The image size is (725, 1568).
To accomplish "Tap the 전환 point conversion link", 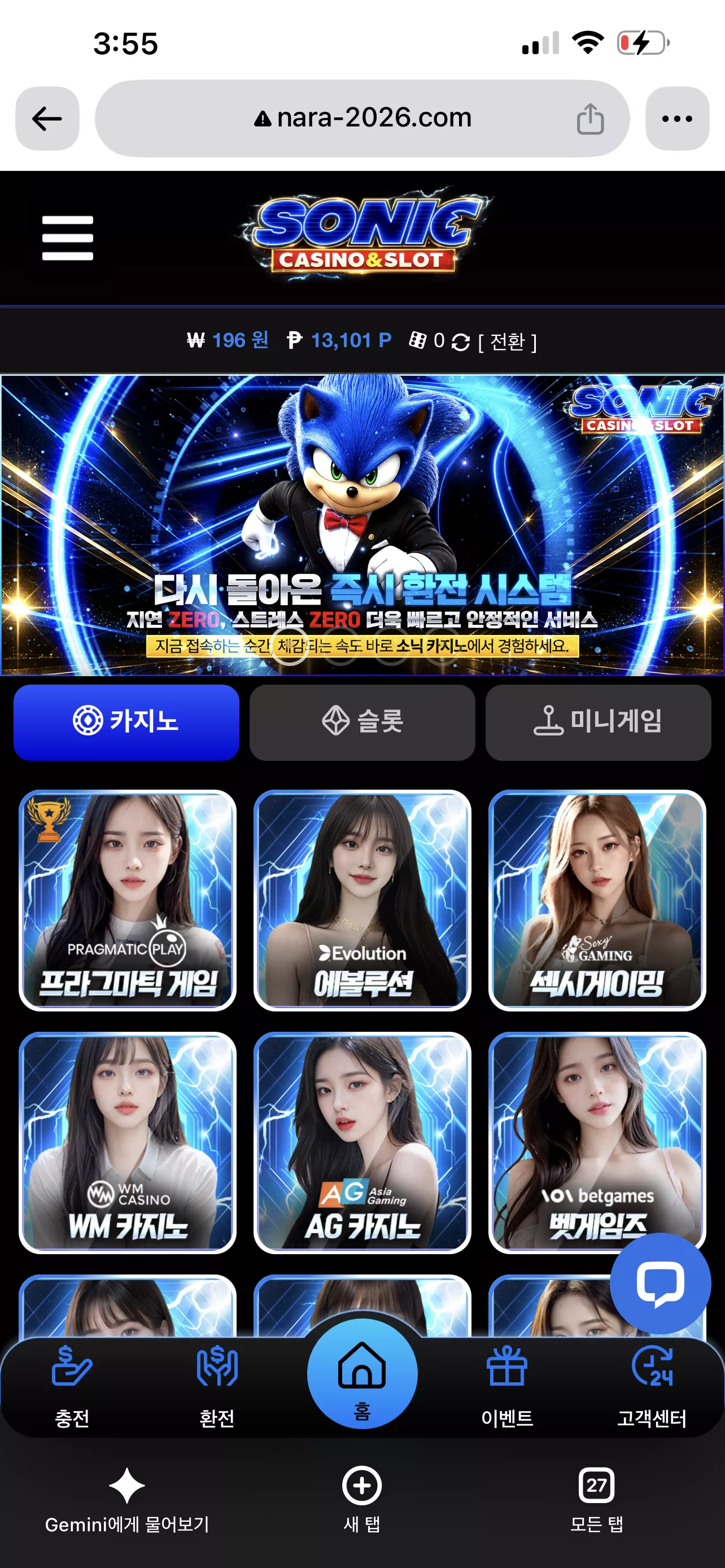I will [507, 341].
